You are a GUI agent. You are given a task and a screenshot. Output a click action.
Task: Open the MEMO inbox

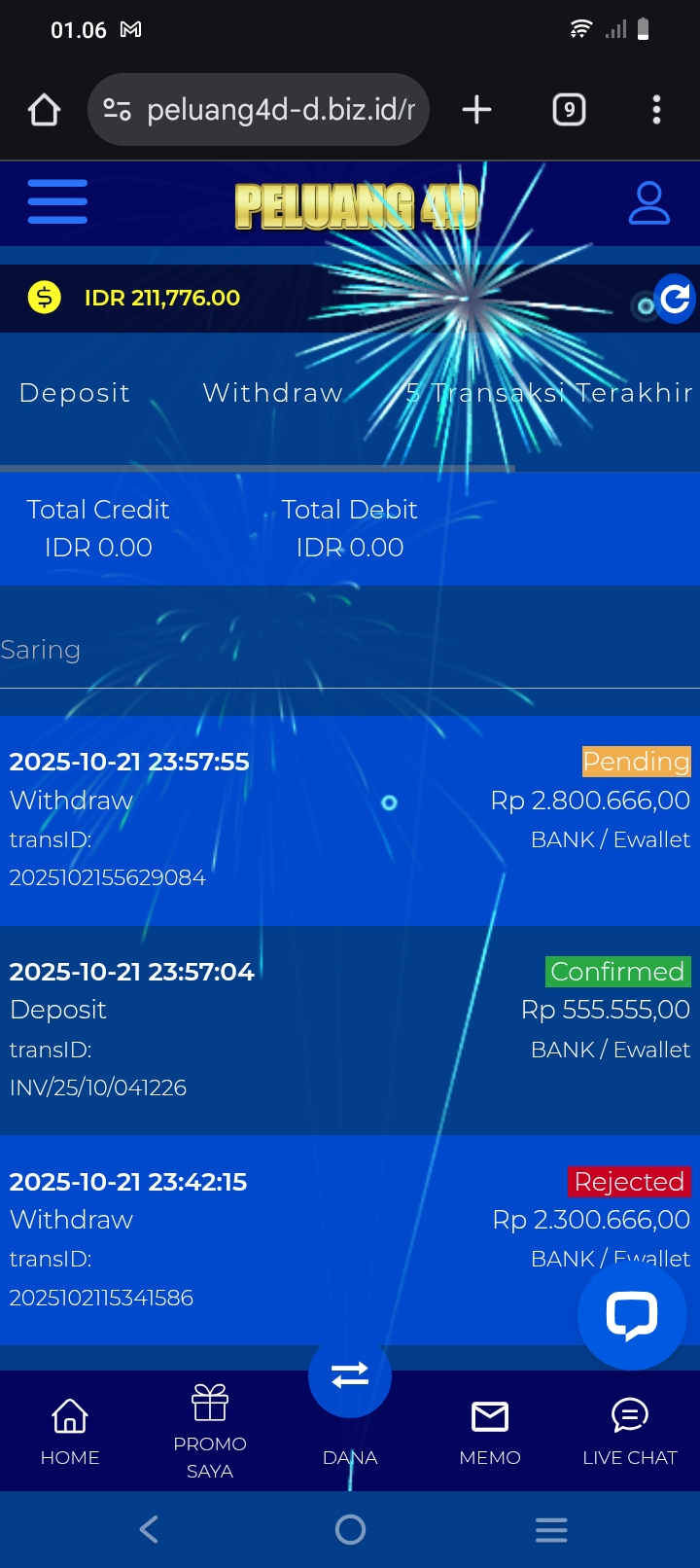490,1431
